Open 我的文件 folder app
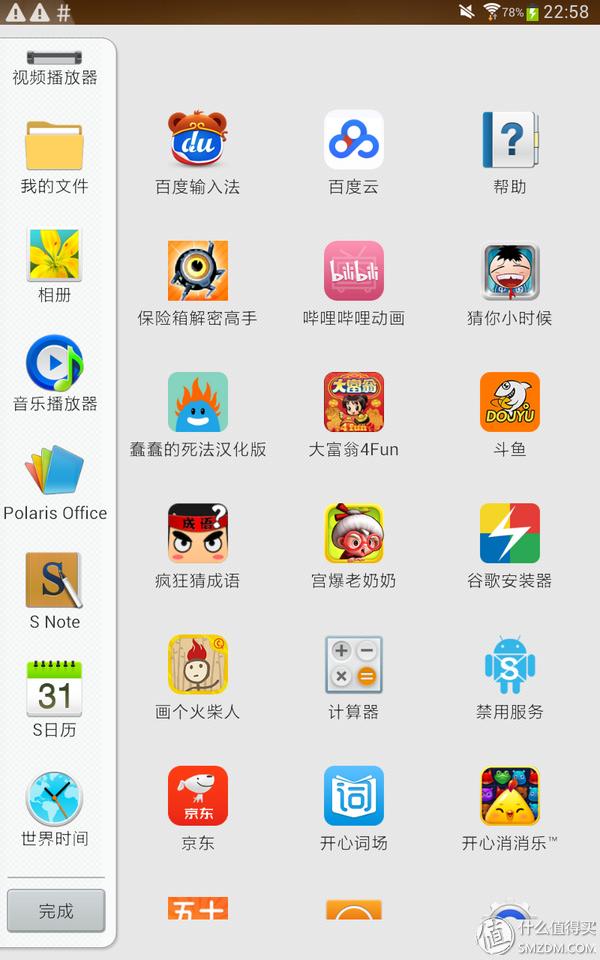Screen dimensions: 600x960 [x=54, y=156]
